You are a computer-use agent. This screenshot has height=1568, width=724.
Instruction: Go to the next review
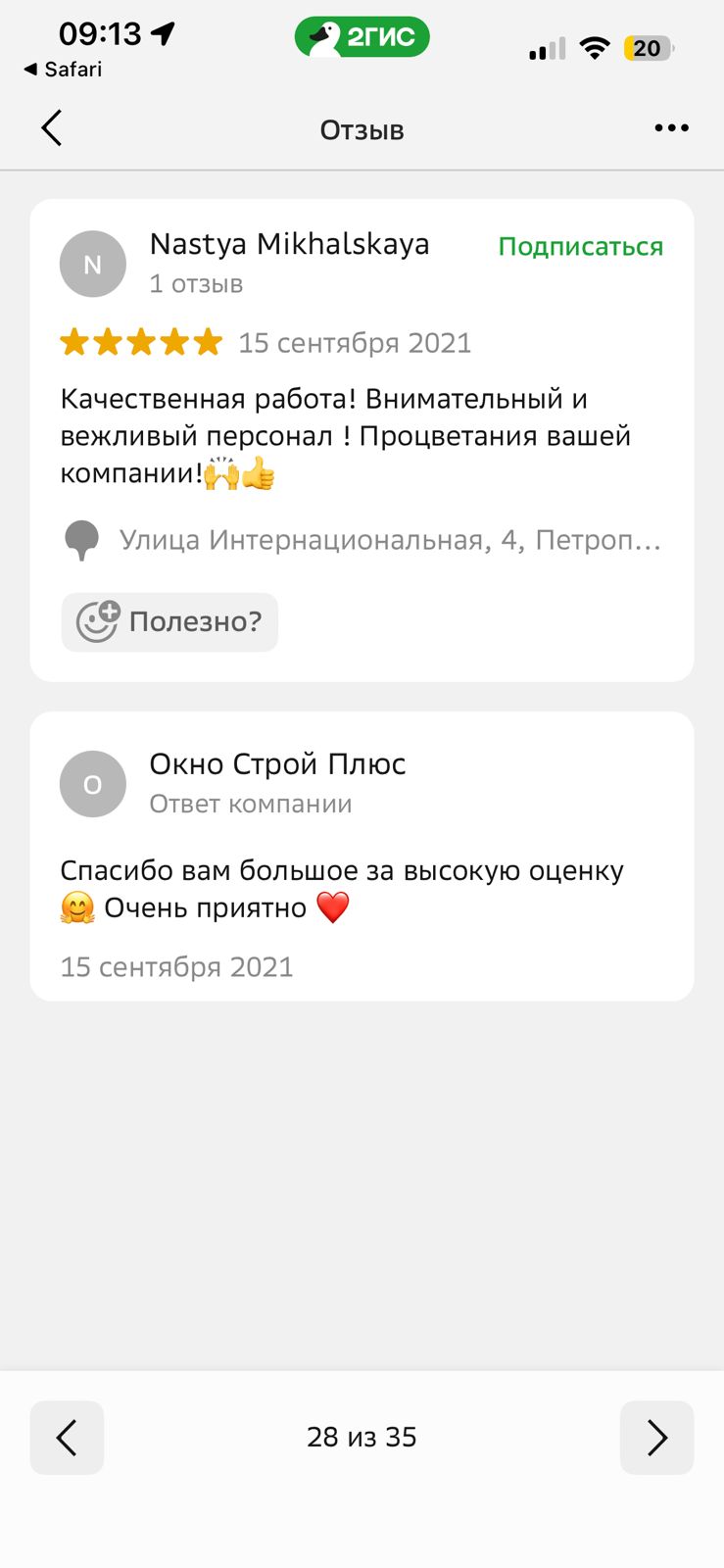pos(656,1438)
